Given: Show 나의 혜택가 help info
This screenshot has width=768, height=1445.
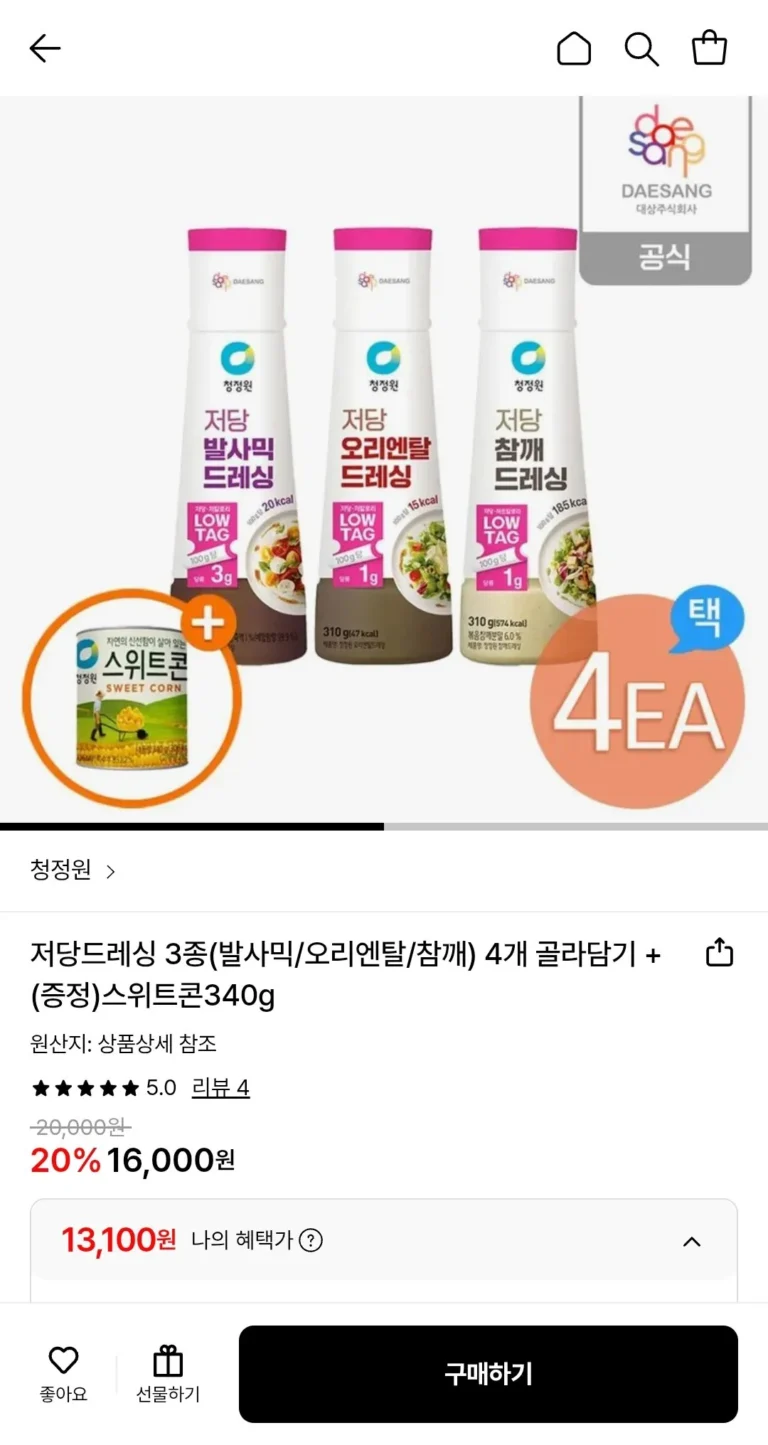Looking at the screenshot, I should point(311,1241).
